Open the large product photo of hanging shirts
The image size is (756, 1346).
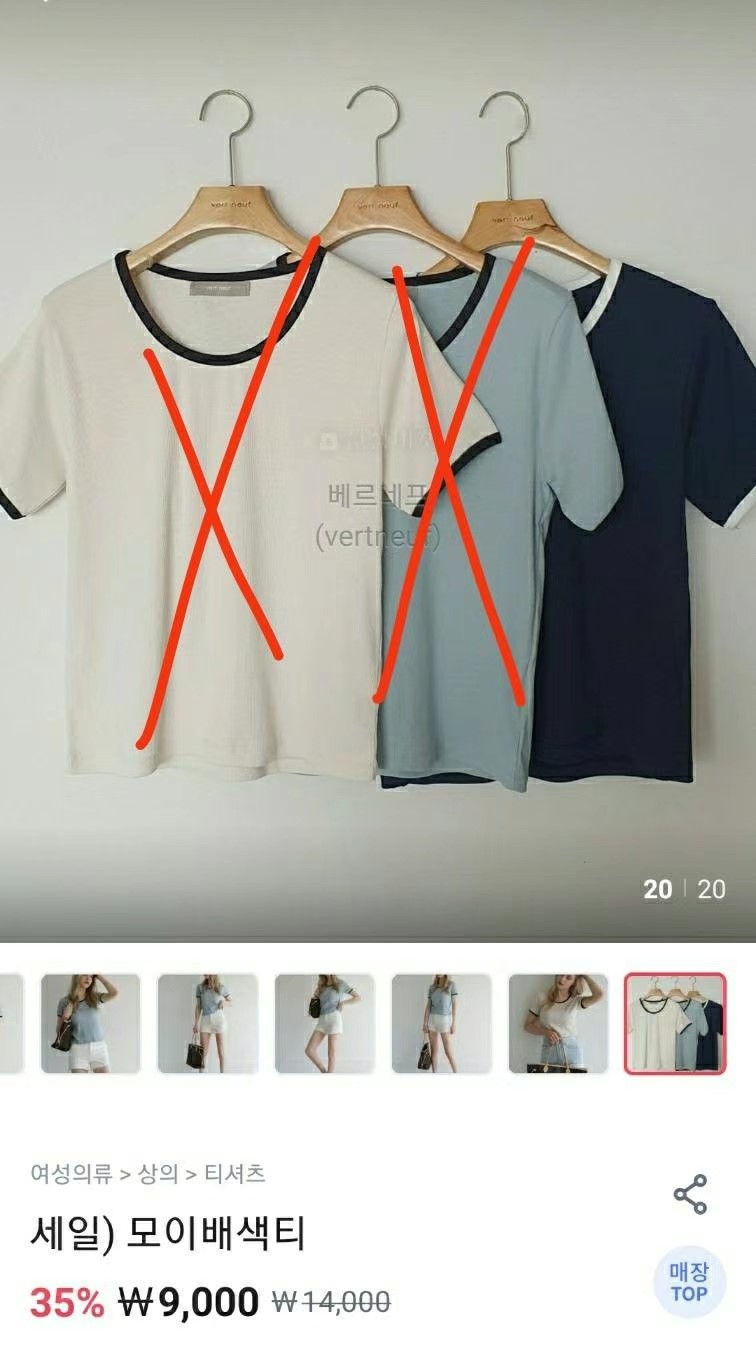378,470
